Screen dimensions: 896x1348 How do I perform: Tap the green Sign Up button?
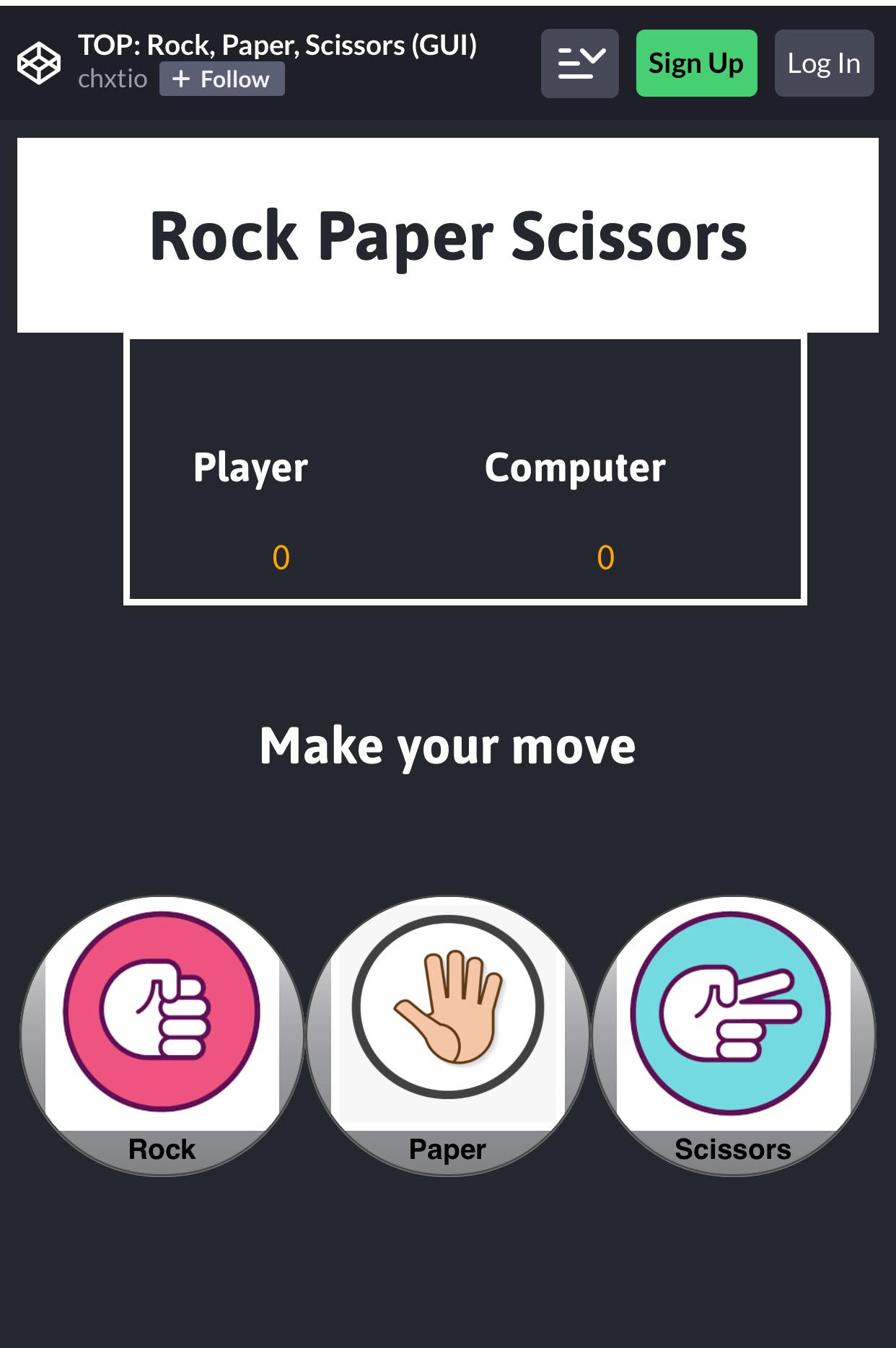(x=696, y=64)
